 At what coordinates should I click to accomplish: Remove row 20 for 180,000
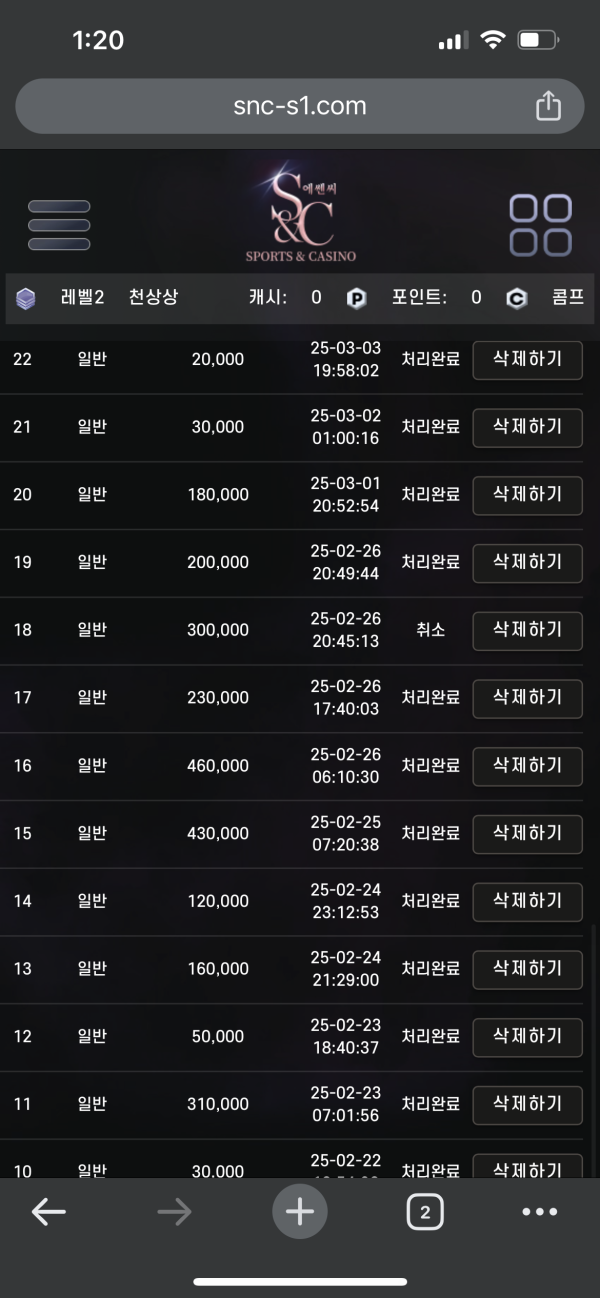527,494
